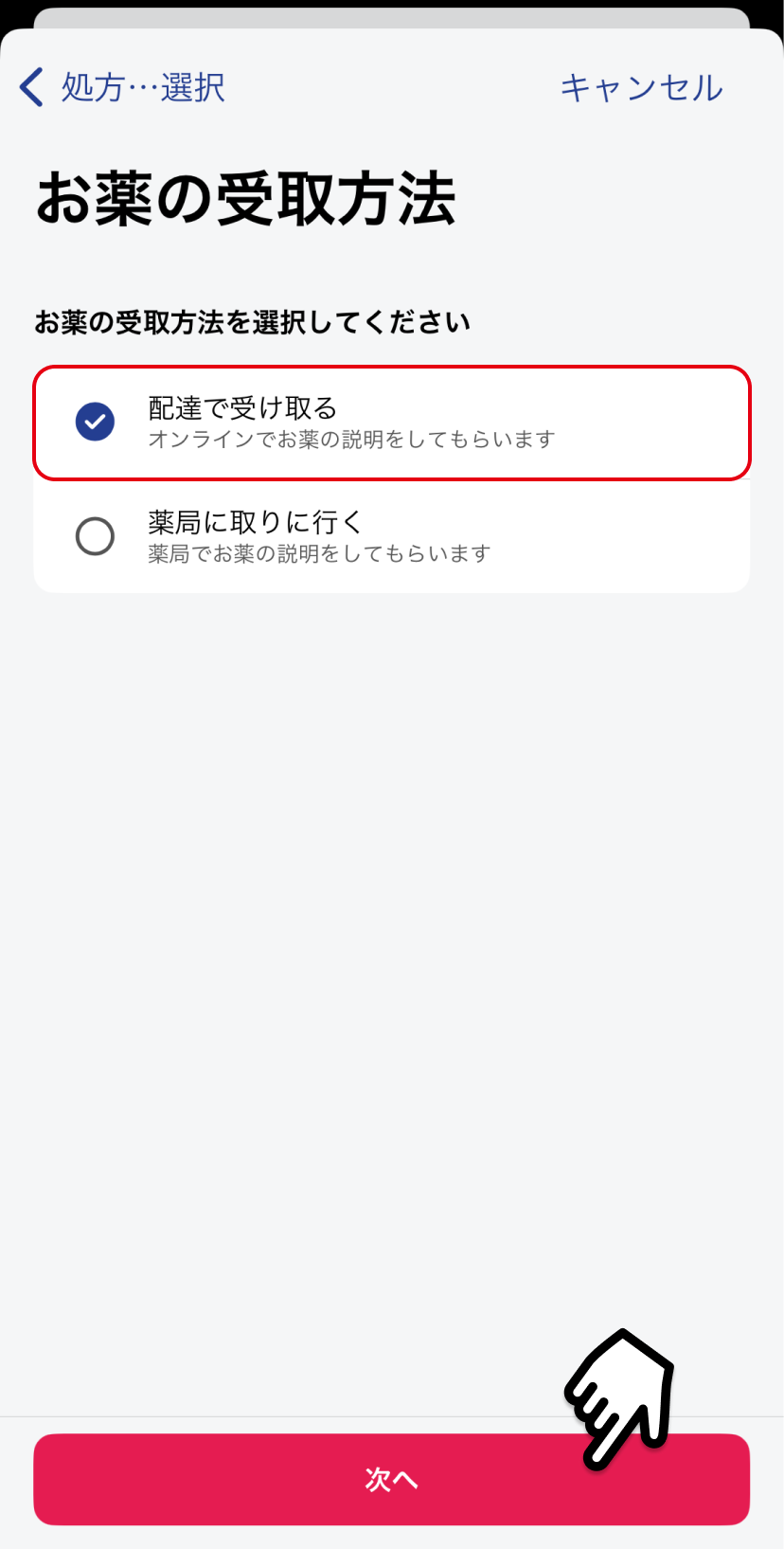
Task: Select 配達で受け取る option
Action: click(x=392, y=423)
